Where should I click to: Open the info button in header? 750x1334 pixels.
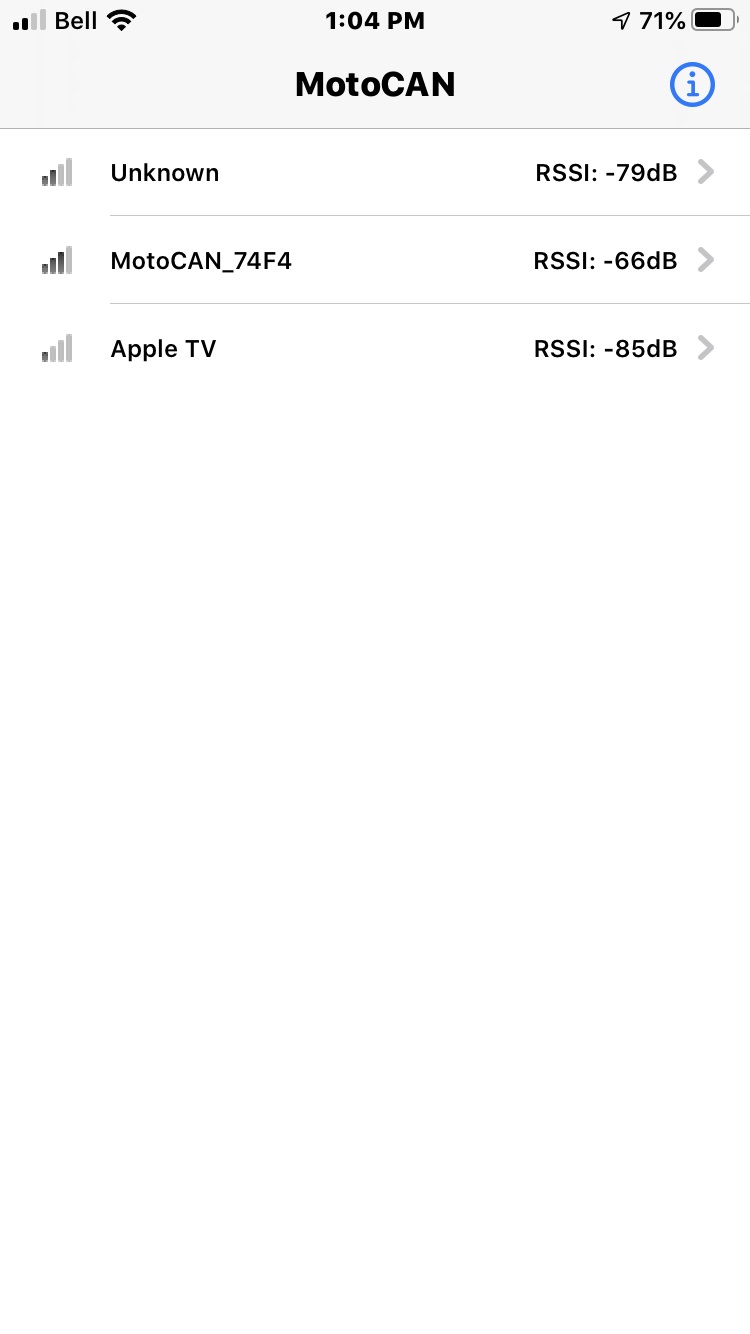(692, 85)
